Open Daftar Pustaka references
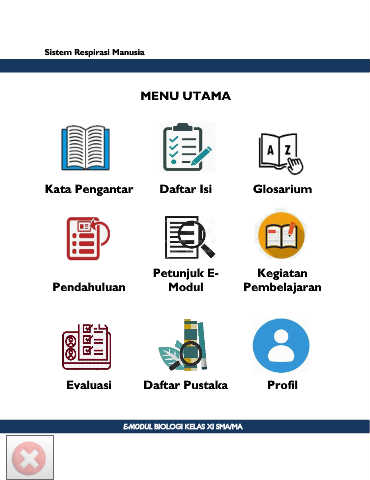The width and height of the screenshot is (370, 480). [x=184, y=345]
